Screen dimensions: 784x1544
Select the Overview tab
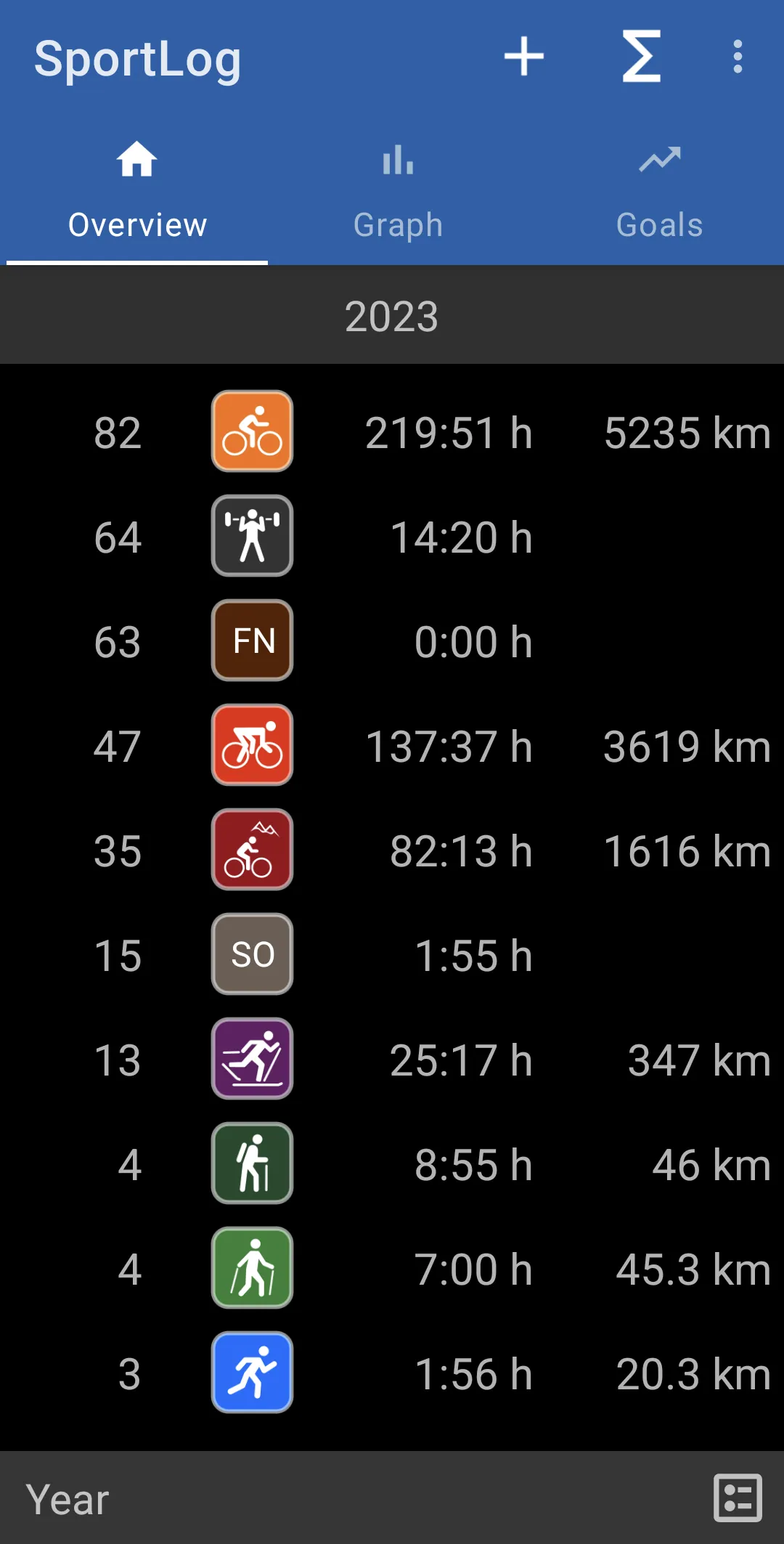click(137, 190)
